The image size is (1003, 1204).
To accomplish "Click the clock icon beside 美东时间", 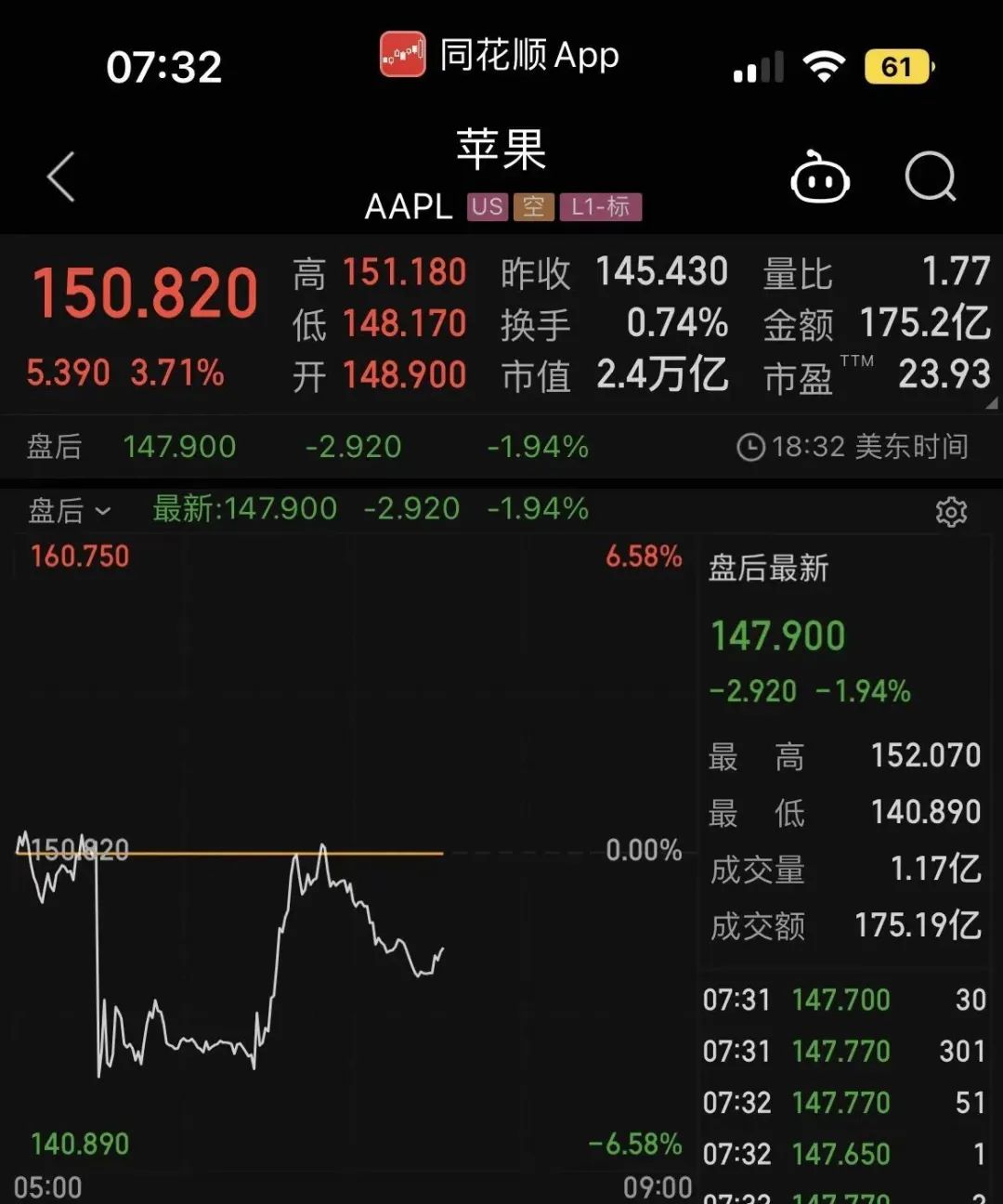I will 752,447.
